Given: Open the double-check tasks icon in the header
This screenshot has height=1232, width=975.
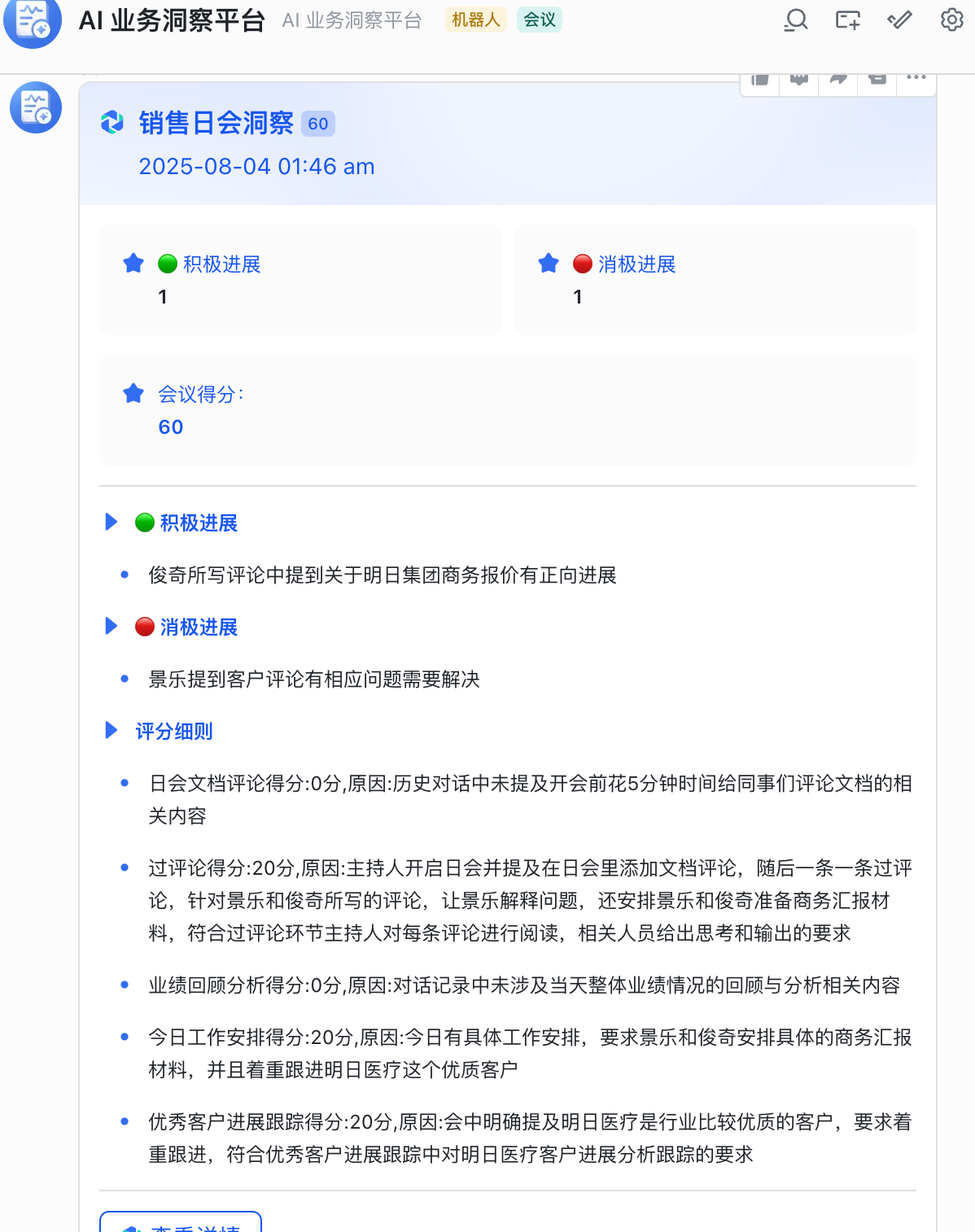Looking at the screenshot, I should point(900,20).
